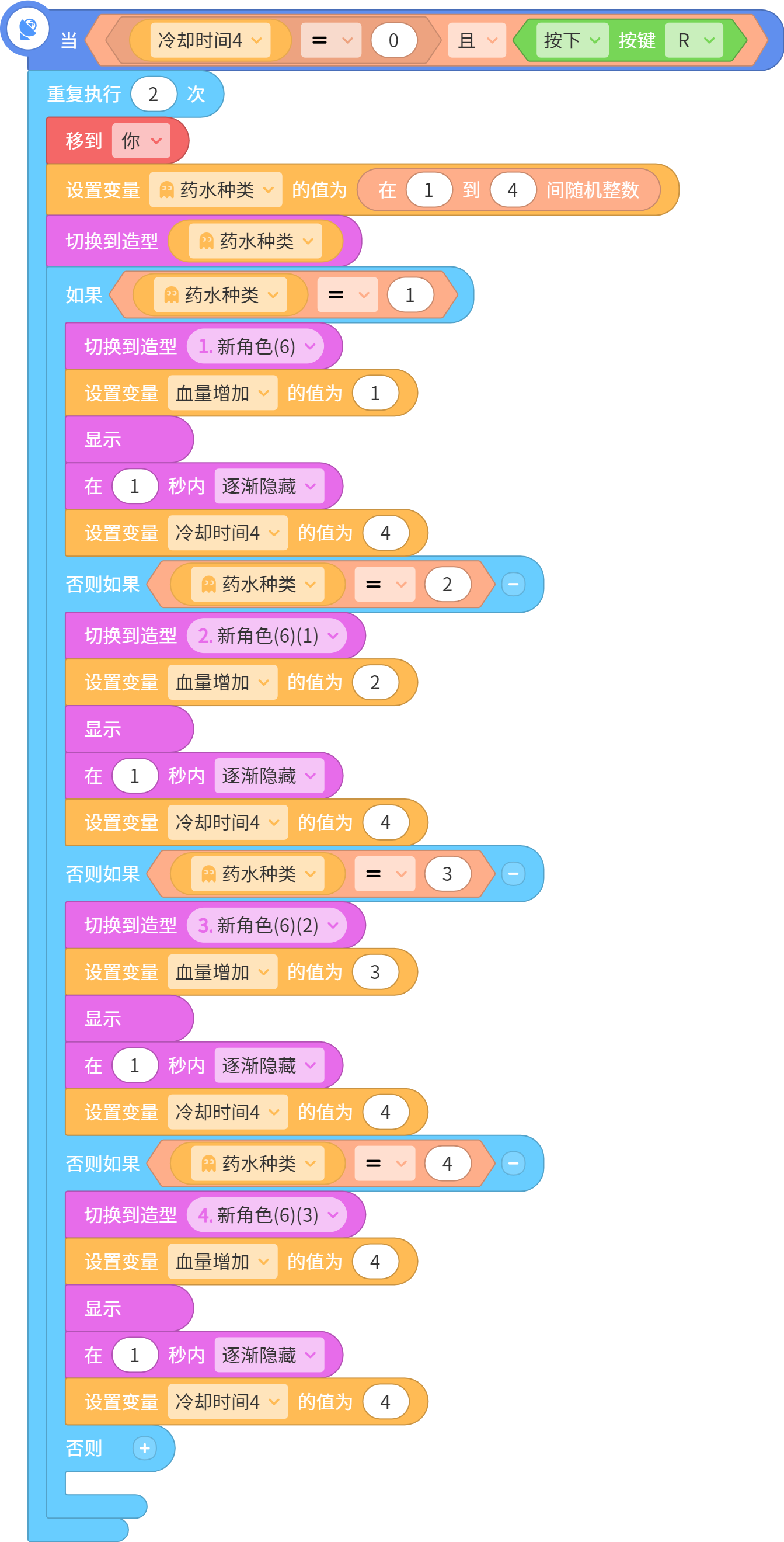
Task: Open the costume dropdown showing 3. 新角色(6)(2)
Action: coord(266,925)
